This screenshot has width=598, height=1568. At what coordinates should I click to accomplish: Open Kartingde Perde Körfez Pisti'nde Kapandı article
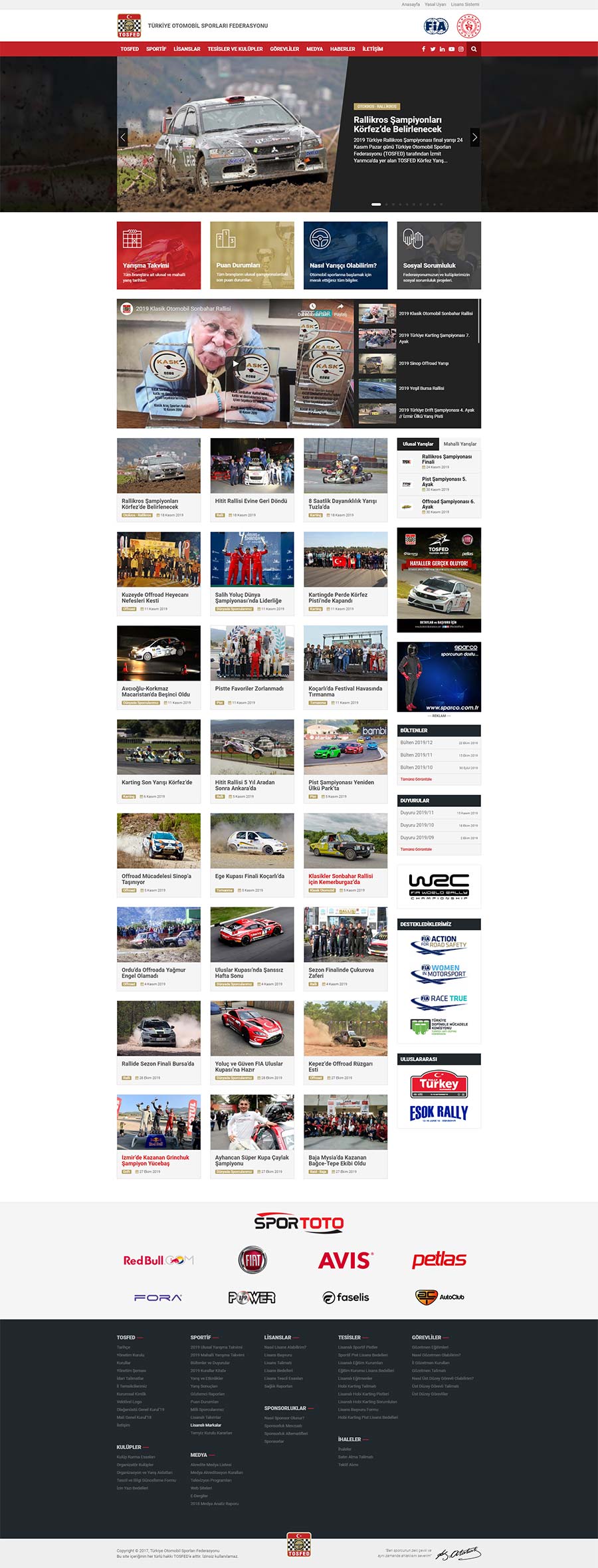pyautogui.click(x=338, y=598)
